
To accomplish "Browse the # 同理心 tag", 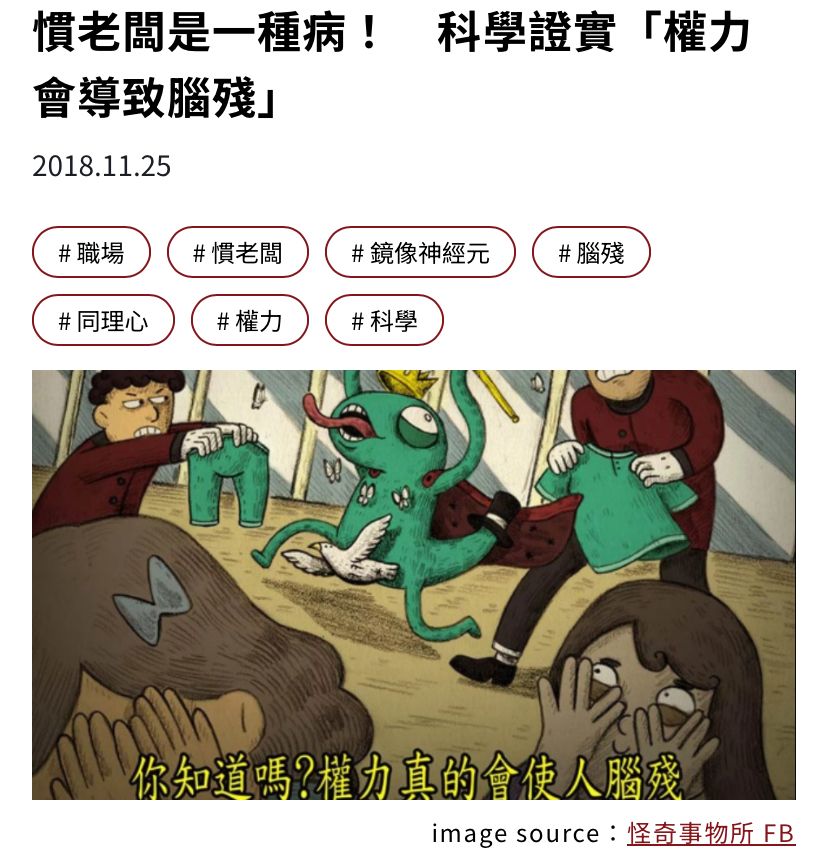I will point(103,320).
